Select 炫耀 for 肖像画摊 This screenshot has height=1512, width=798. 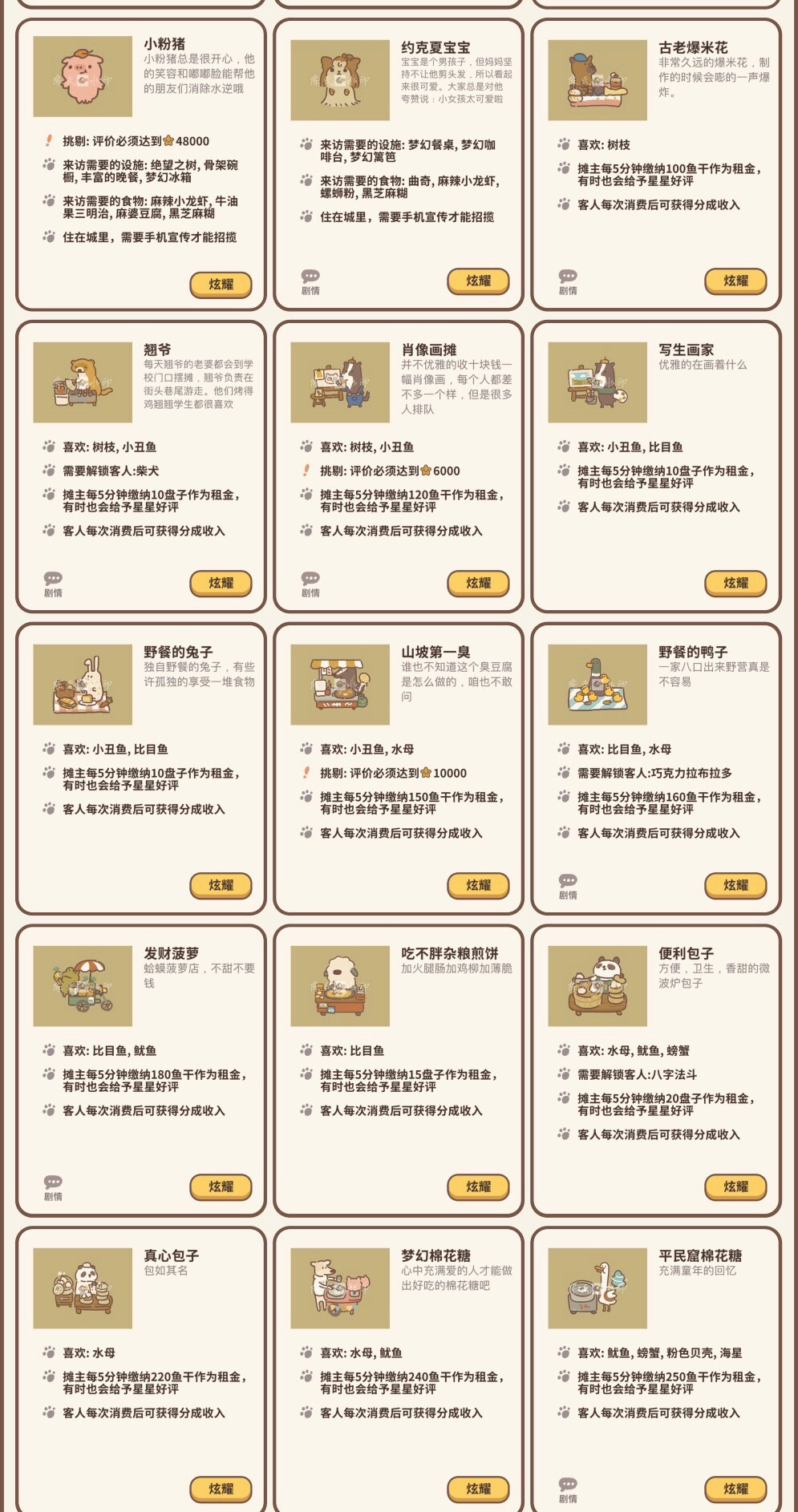tap(478, 583)
